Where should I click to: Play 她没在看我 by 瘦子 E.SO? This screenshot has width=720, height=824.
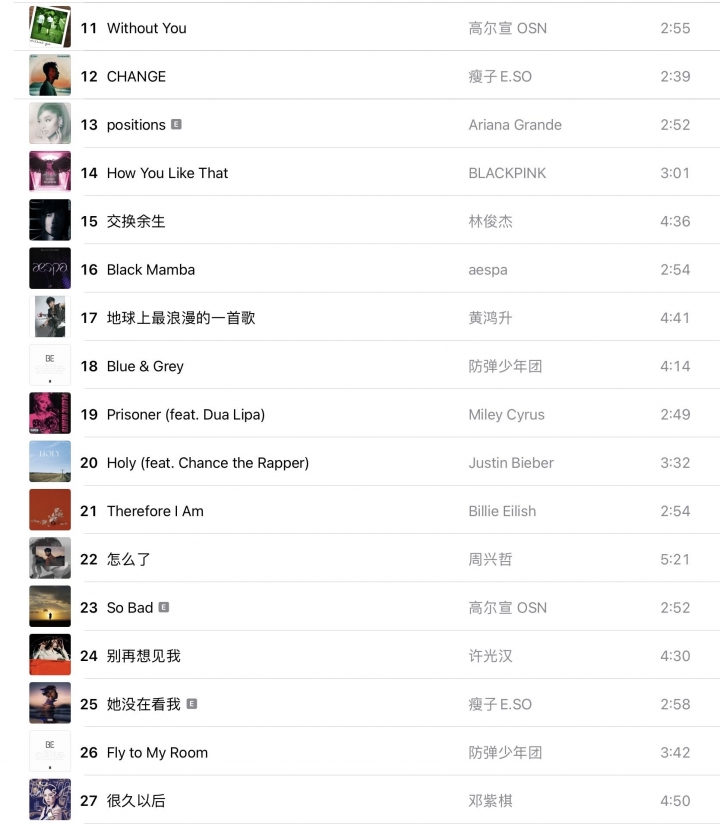click(144, 705)
